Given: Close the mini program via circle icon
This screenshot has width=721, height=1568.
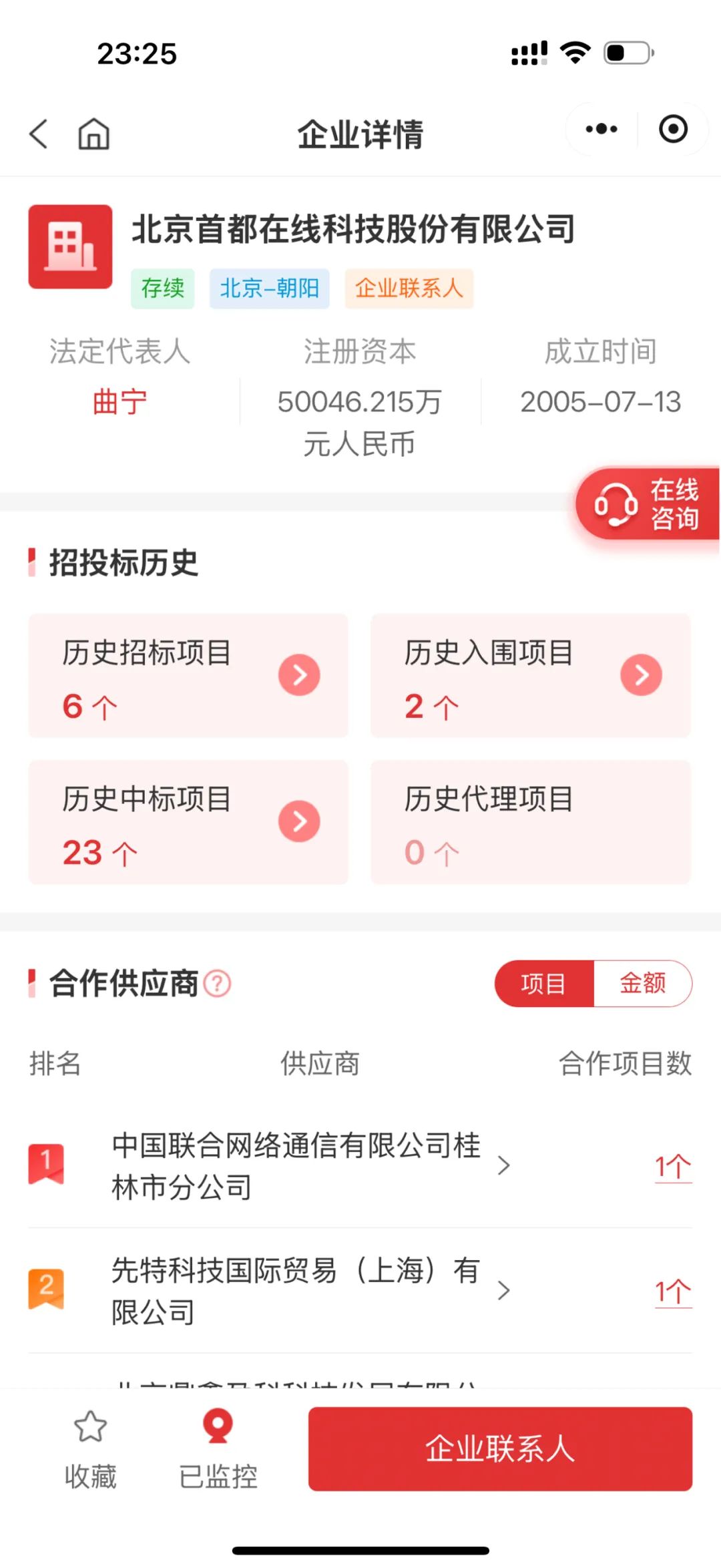Looking at the screenshot, I should [x=672, y=129].
